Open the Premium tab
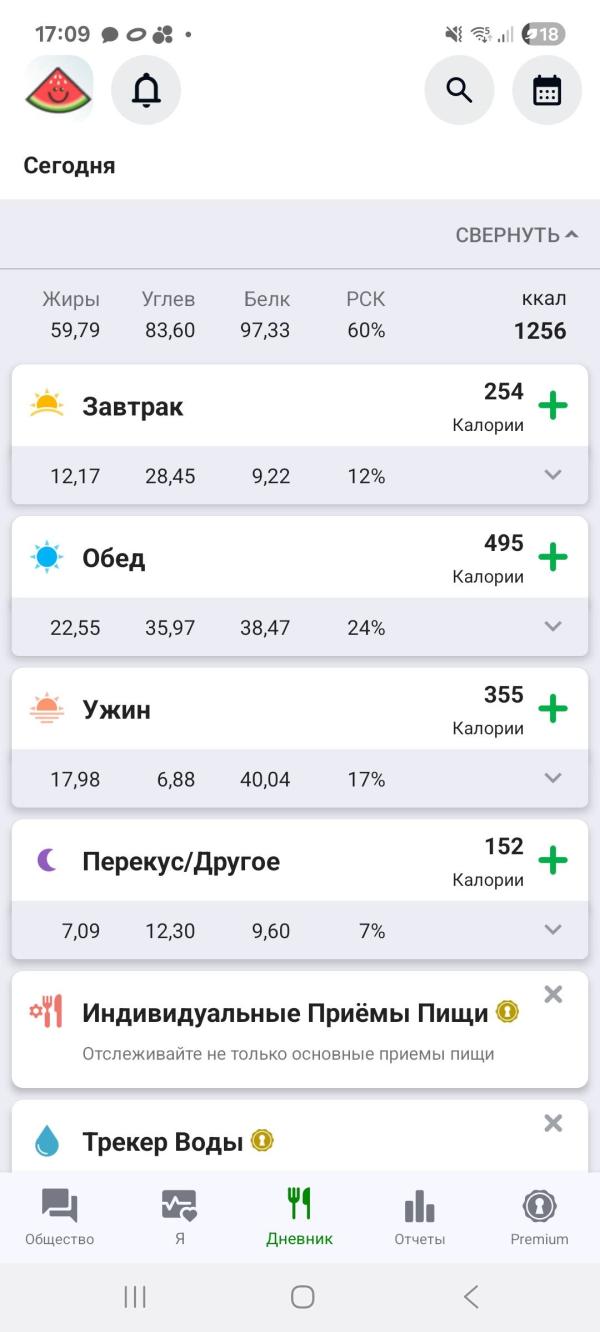600x1332 pixels. point(539,1216)
